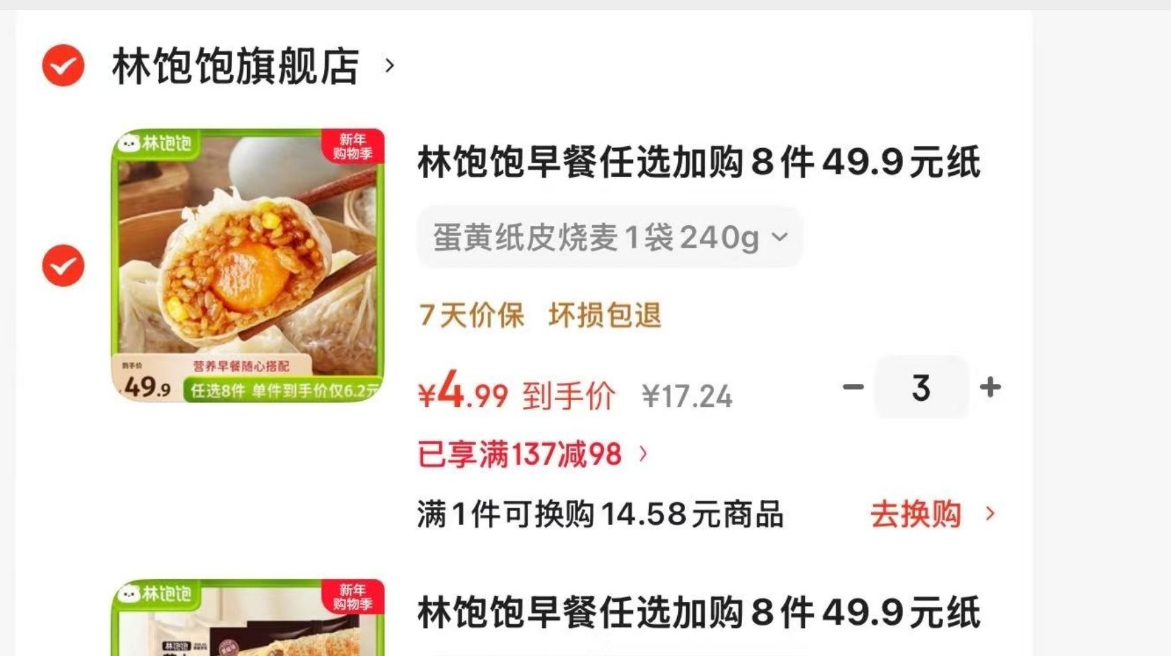Viewport: 1171px width, 656px height.
Task: Decrease 蛋黄纸皮烧麦 quantity with minus
Action: coord(852,387)
